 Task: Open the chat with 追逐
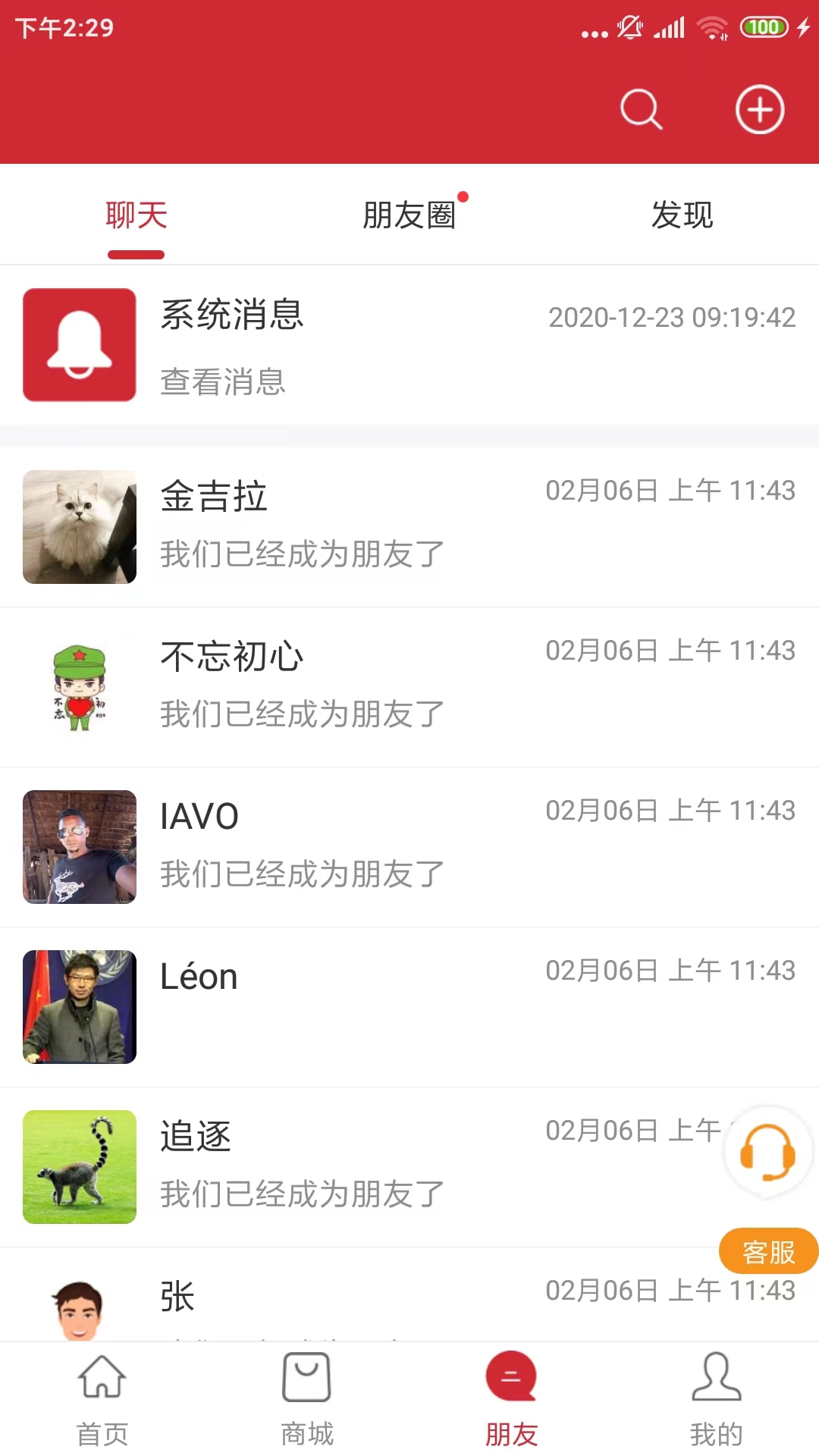tap(379, 1167)
